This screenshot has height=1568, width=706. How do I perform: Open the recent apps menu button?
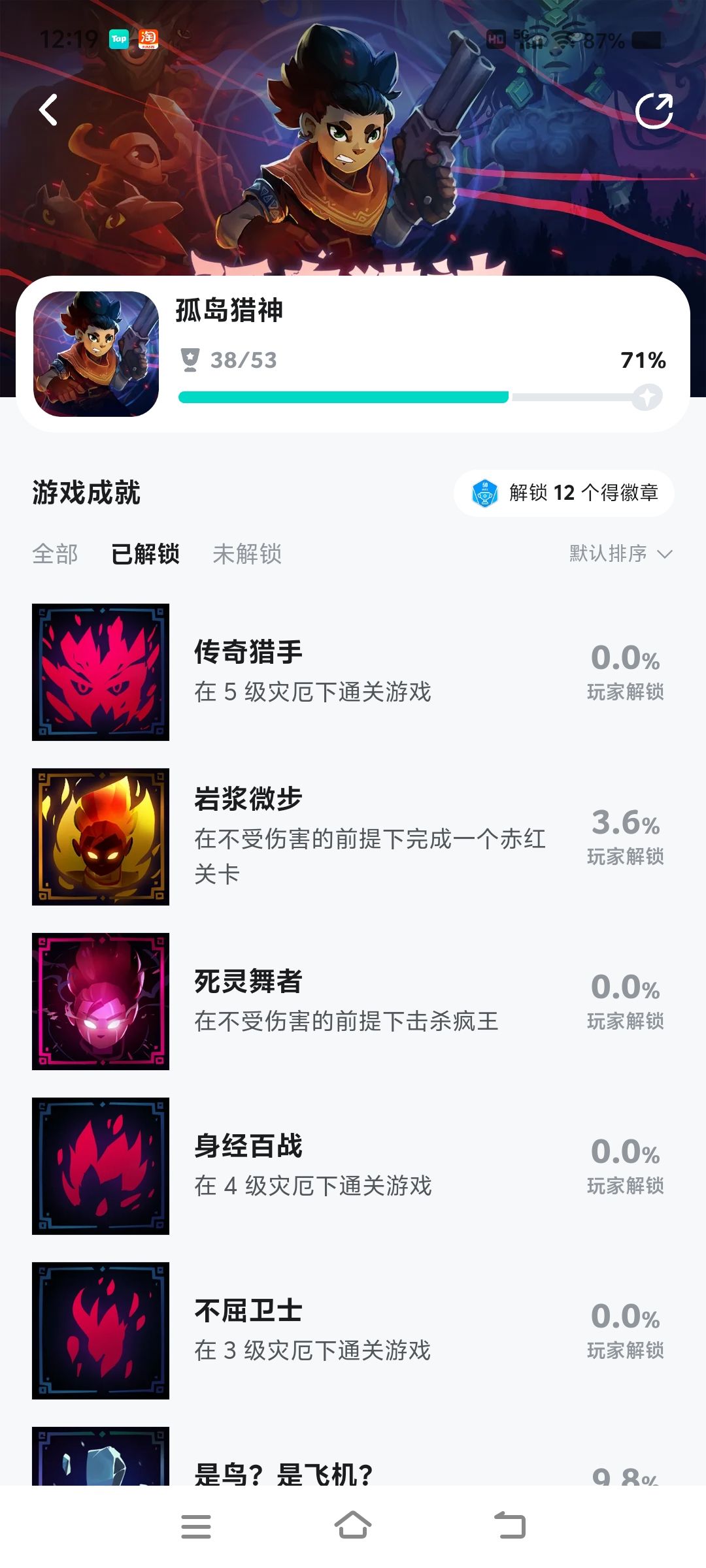tap(196, 1526)
